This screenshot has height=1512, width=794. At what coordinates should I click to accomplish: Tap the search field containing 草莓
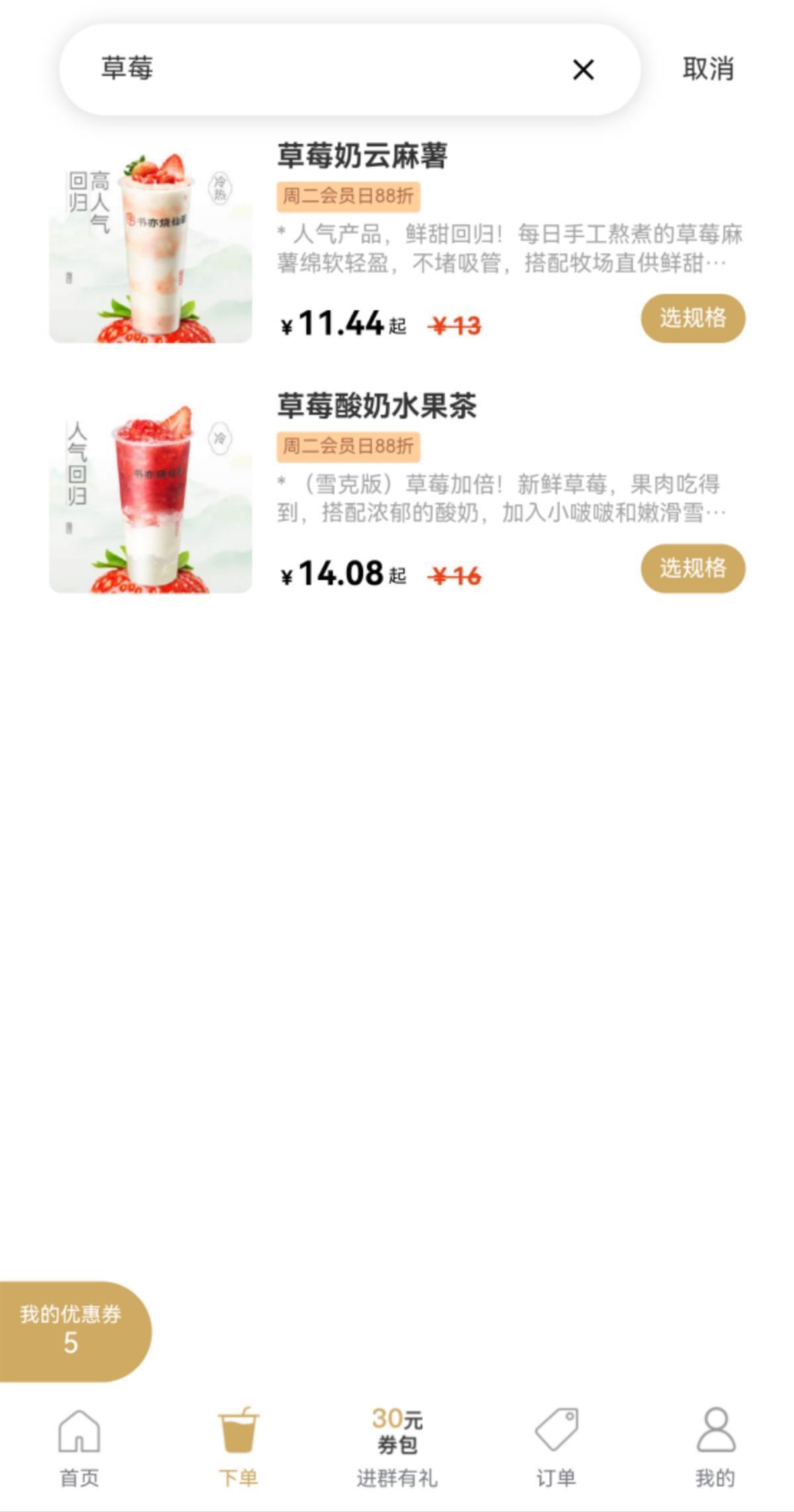click(318, 69)
